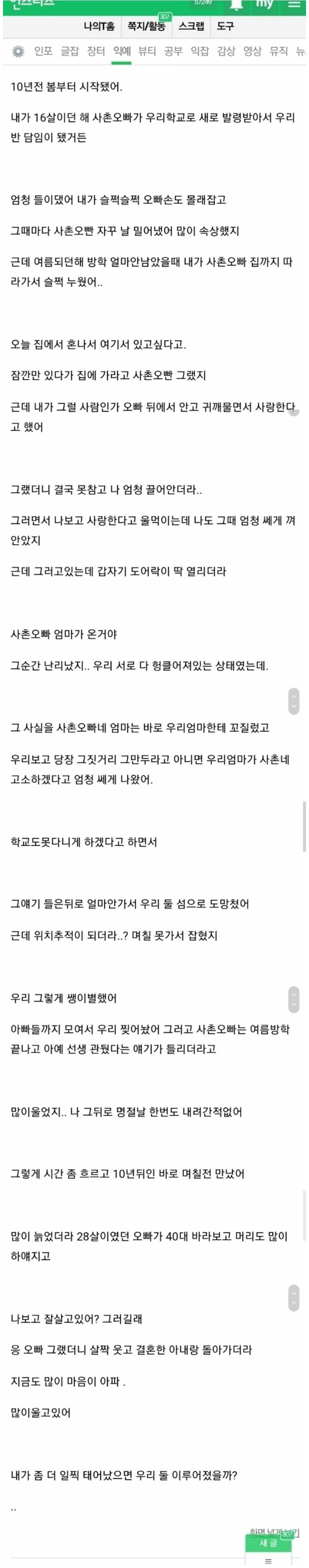Go to 나의IT홈
The image size is (309, 1568).
point(99,26)
